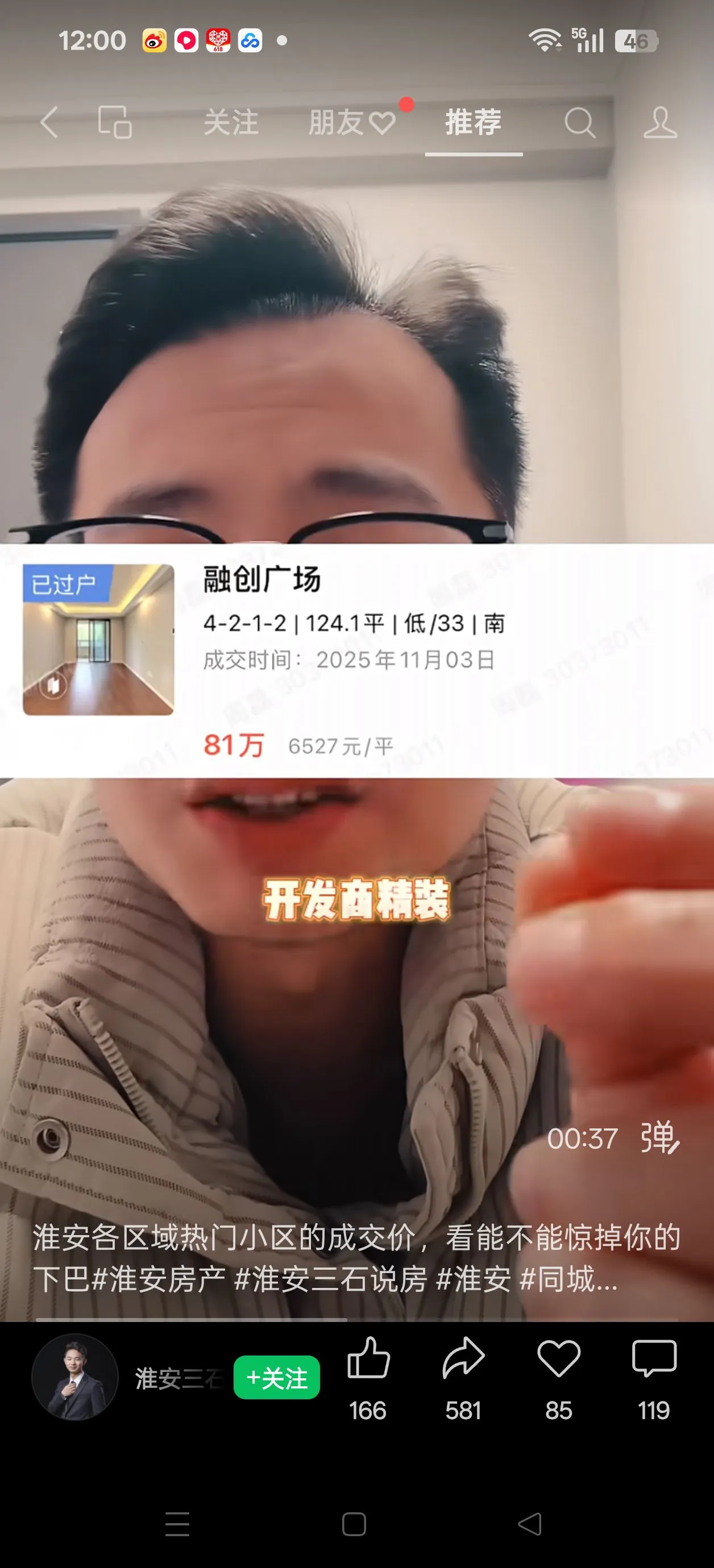Switch to the 关注 tab
This screenshot has width=714, height=1568.
(231, 122)
